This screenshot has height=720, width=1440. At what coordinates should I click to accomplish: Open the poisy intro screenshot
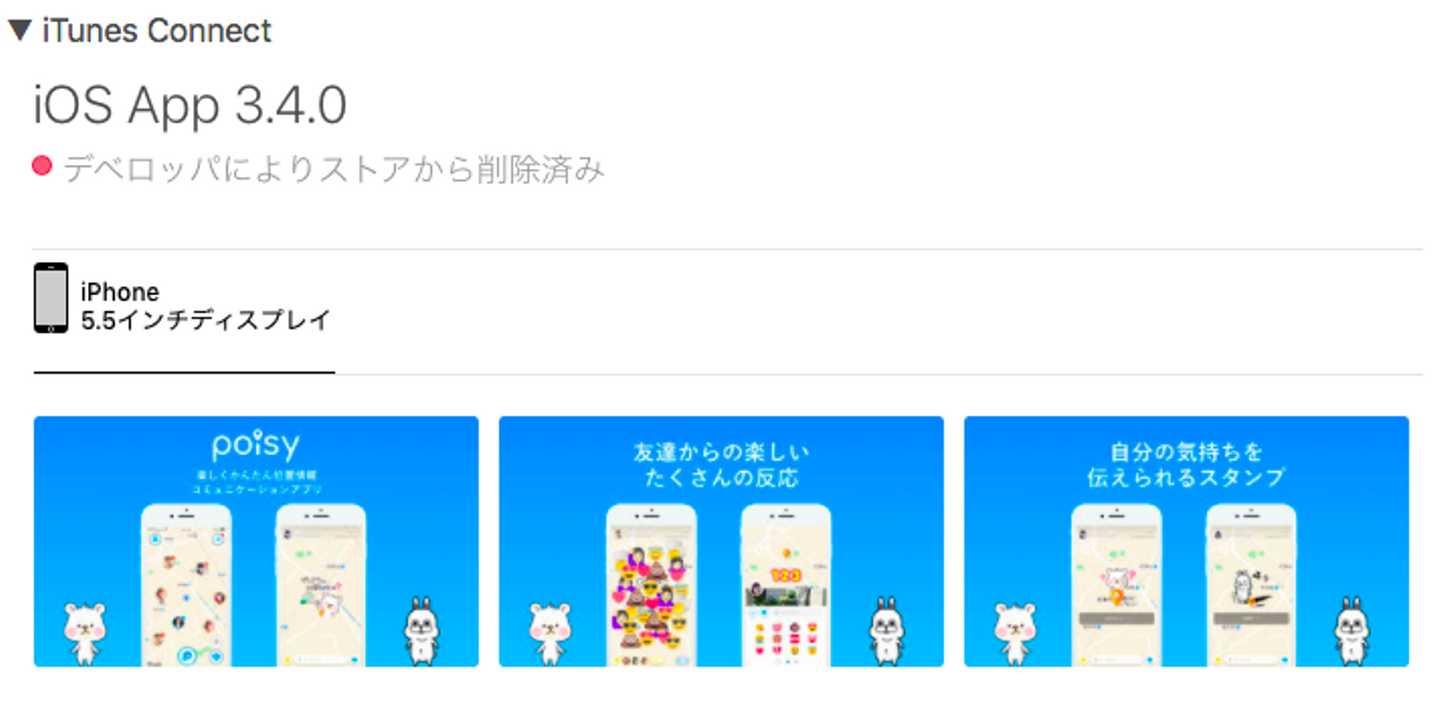tap(256, 541)
